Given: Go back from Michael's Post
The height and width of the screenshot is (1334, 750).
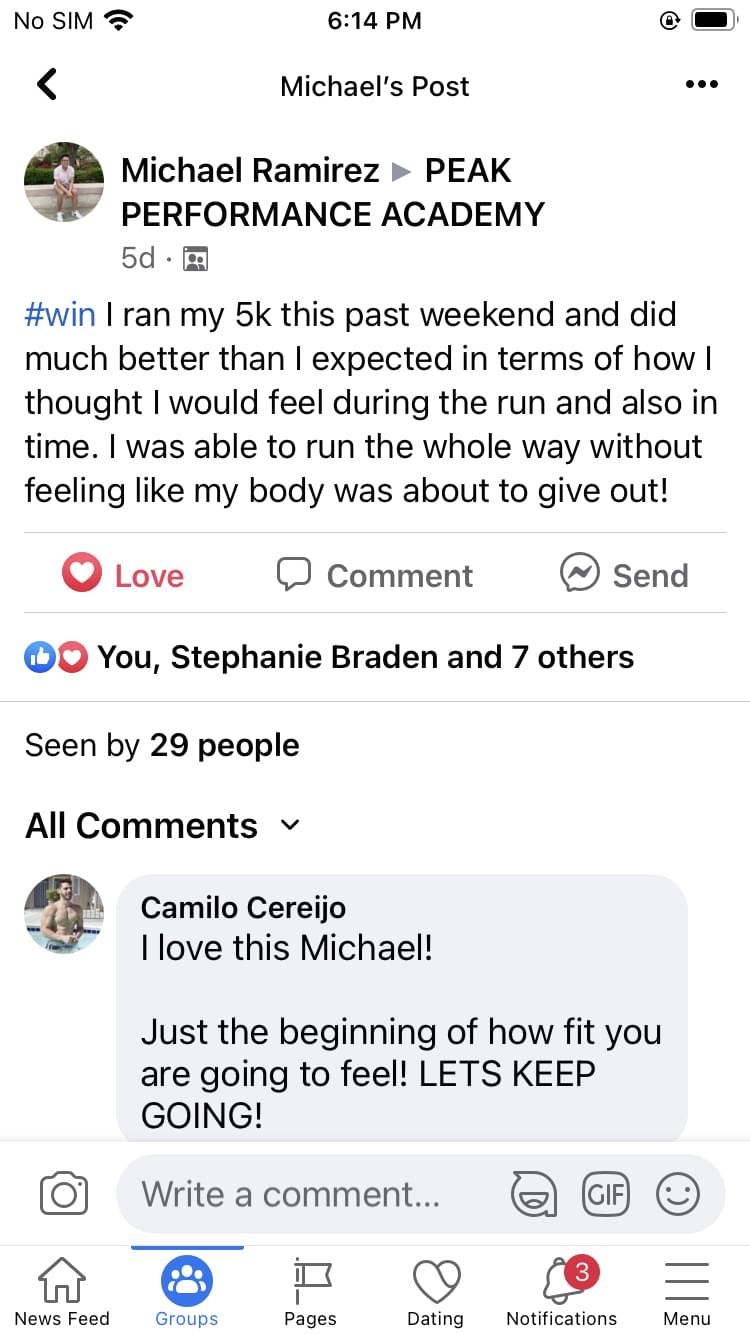Looking at the screenshot, I should coord(46,85).
